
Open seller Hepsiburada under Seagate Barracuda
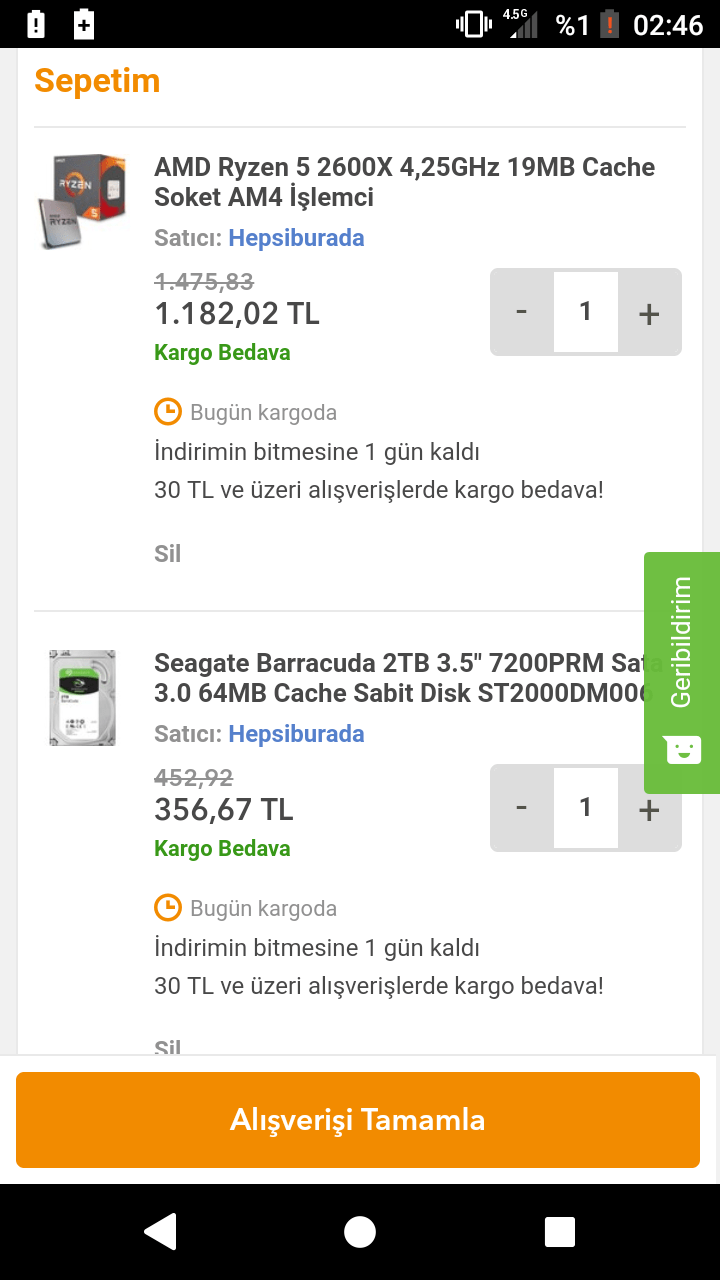tap(296, 734)
